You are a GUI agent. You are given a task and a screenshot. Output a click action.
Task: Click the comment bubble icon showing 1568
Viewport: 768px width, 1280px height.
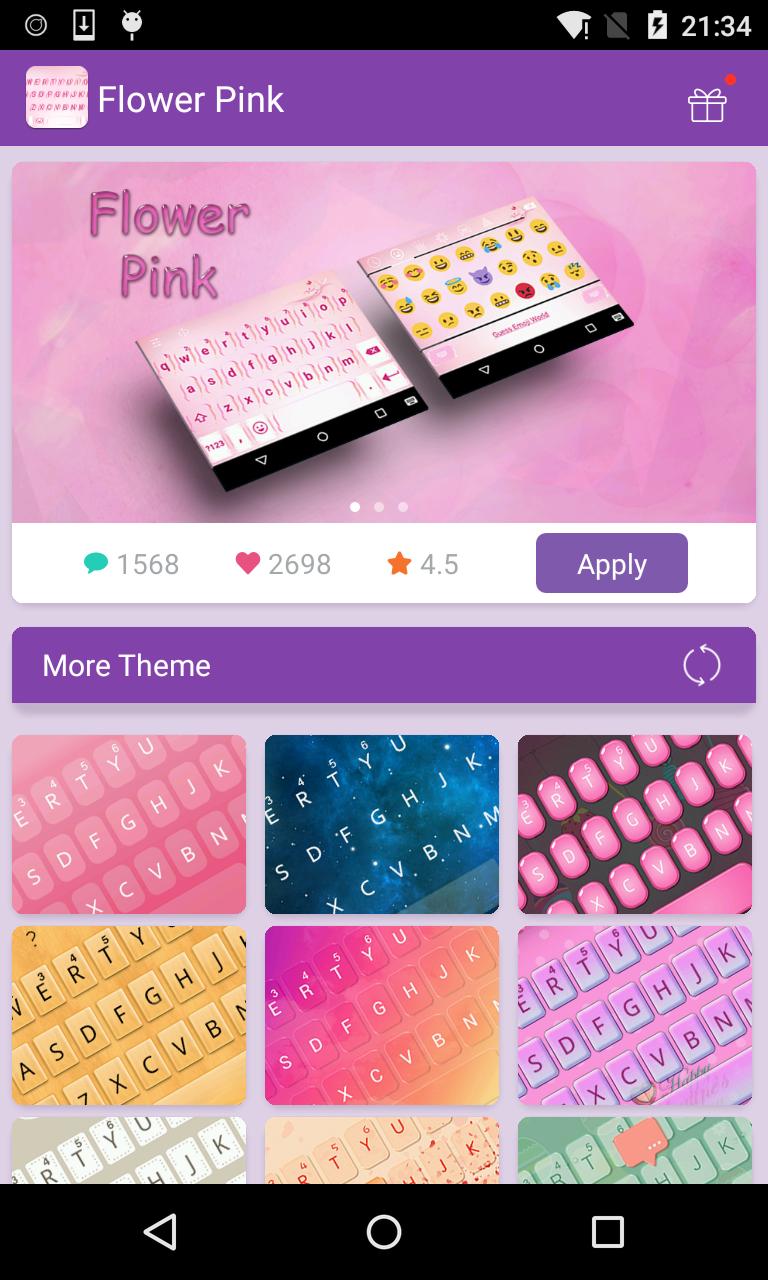pos(96,562)
